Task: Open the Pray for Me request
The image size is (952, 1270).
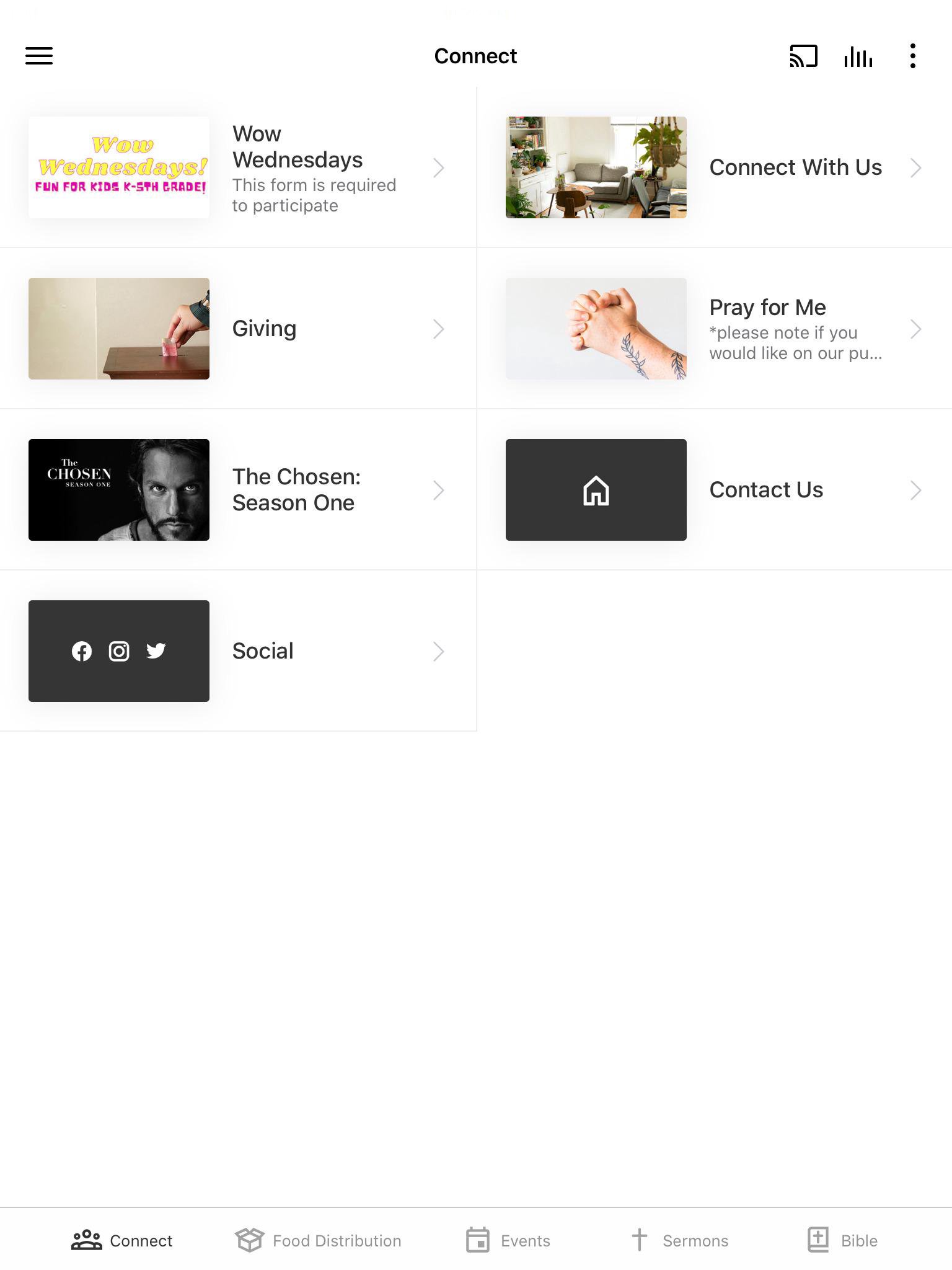Action: pyautogui.click(x=714, y=329)
